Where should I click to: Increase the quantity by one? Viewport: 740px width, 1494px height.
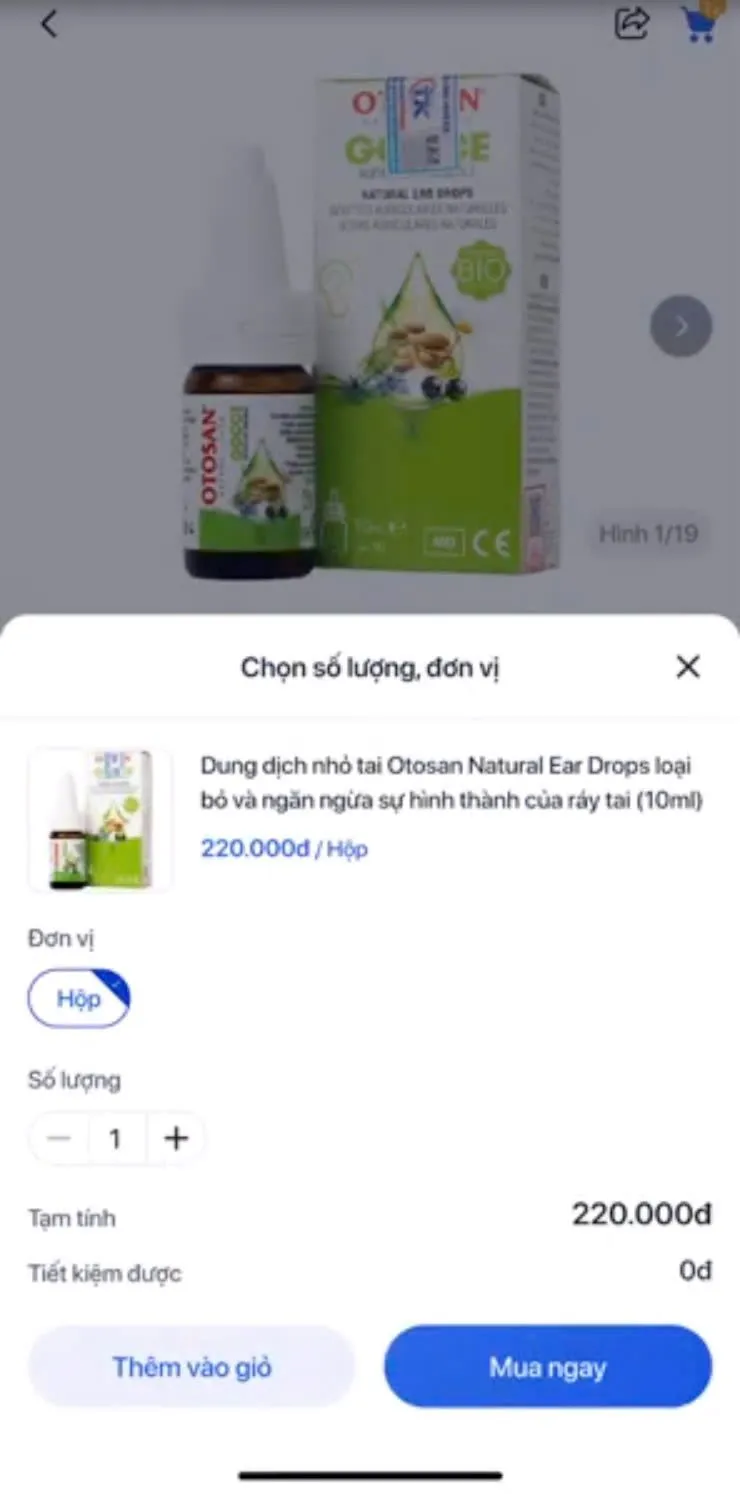(176, 1138)
